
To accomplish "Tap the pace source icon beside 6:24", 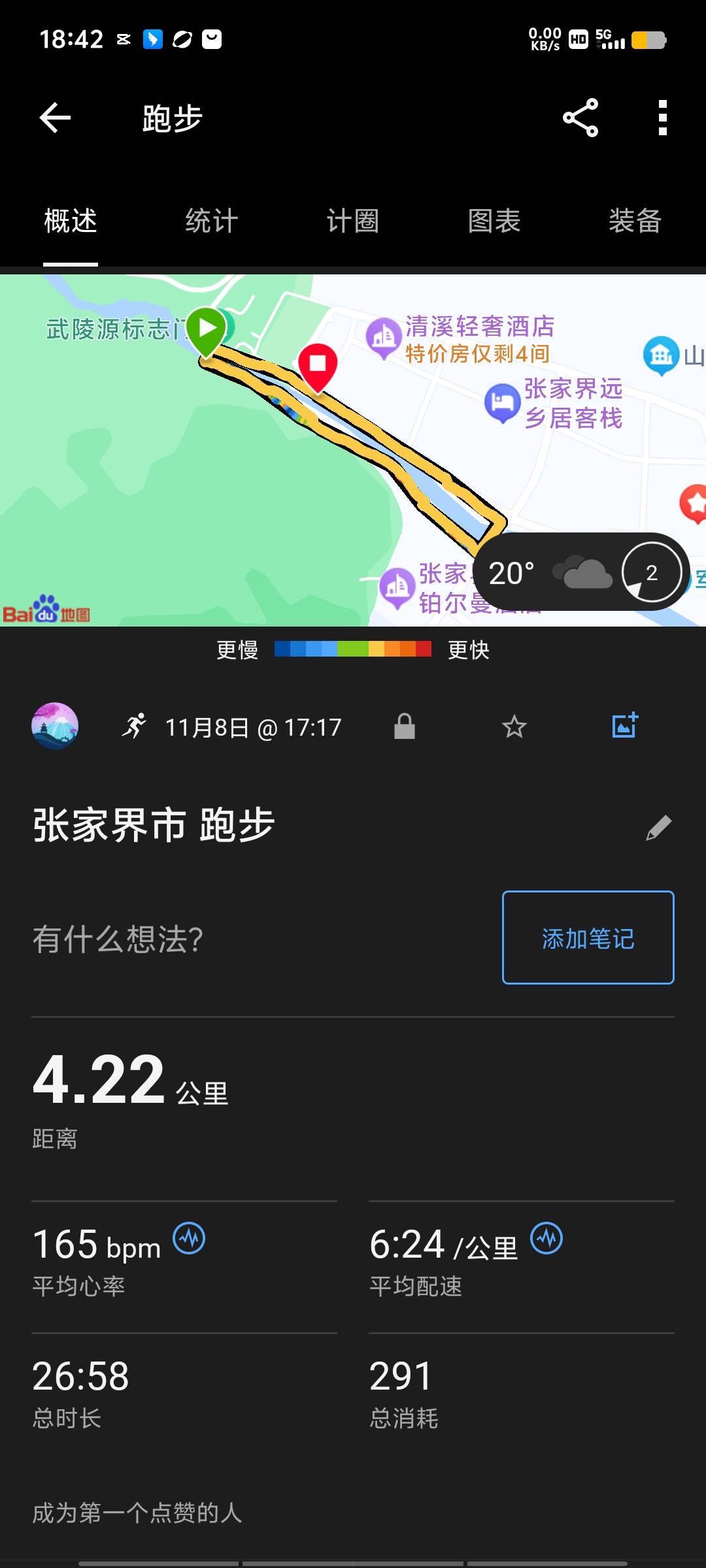I will point(549,1239).
